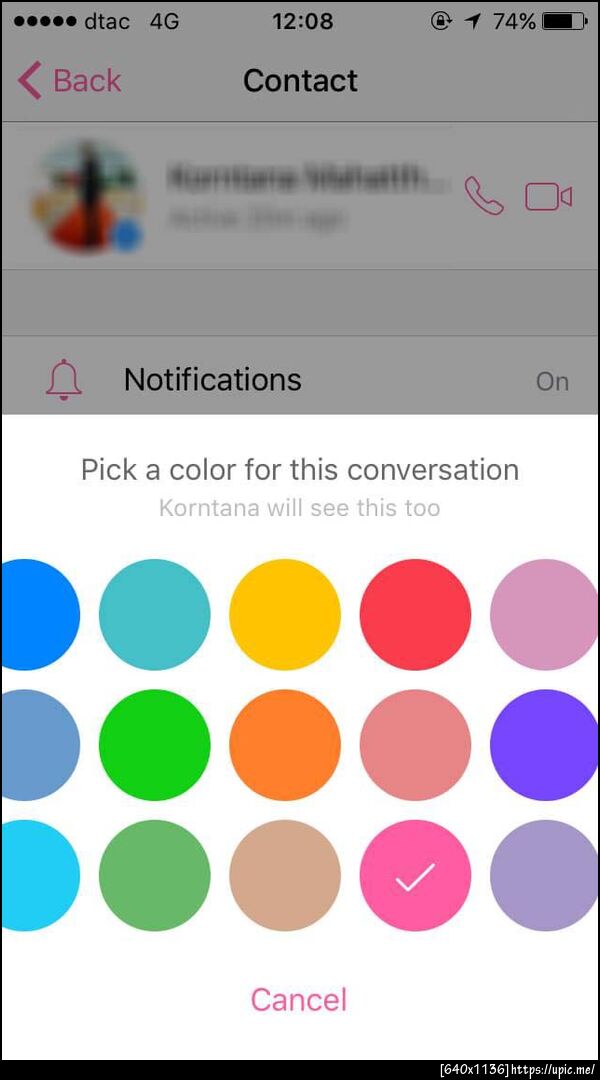Choose the muted green swatch
The width and height of the screenshot is (600, 1080).
pos(155,875)
